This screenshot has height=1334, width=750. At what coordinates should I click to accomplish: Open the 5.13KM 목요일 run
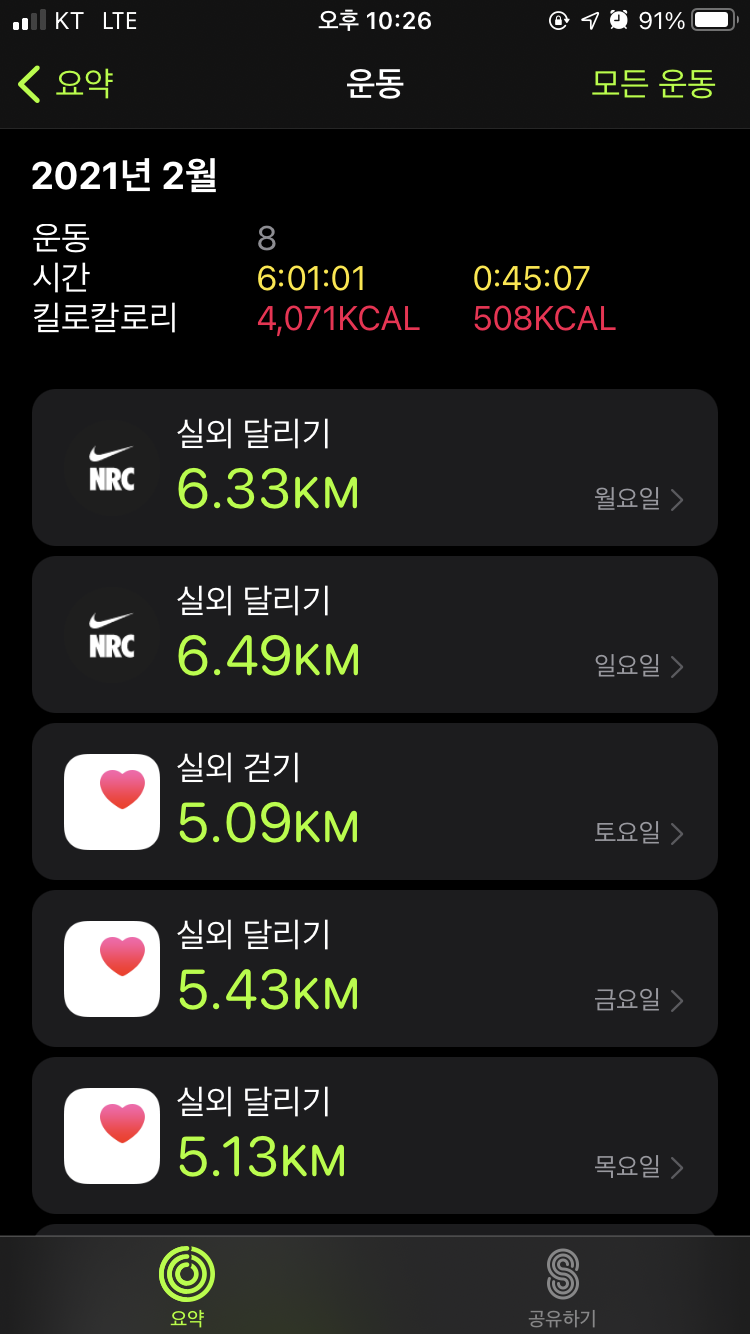point(375,1135)
